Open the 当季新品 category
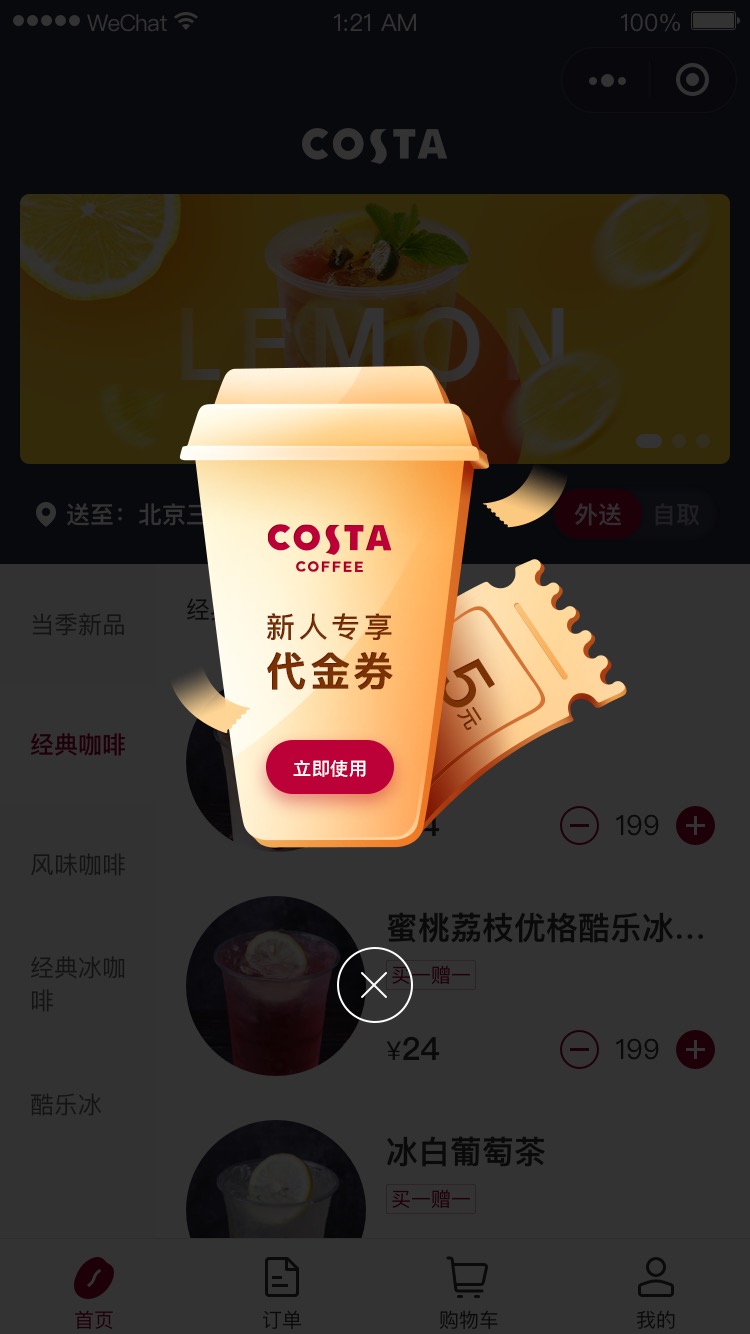 78,625
